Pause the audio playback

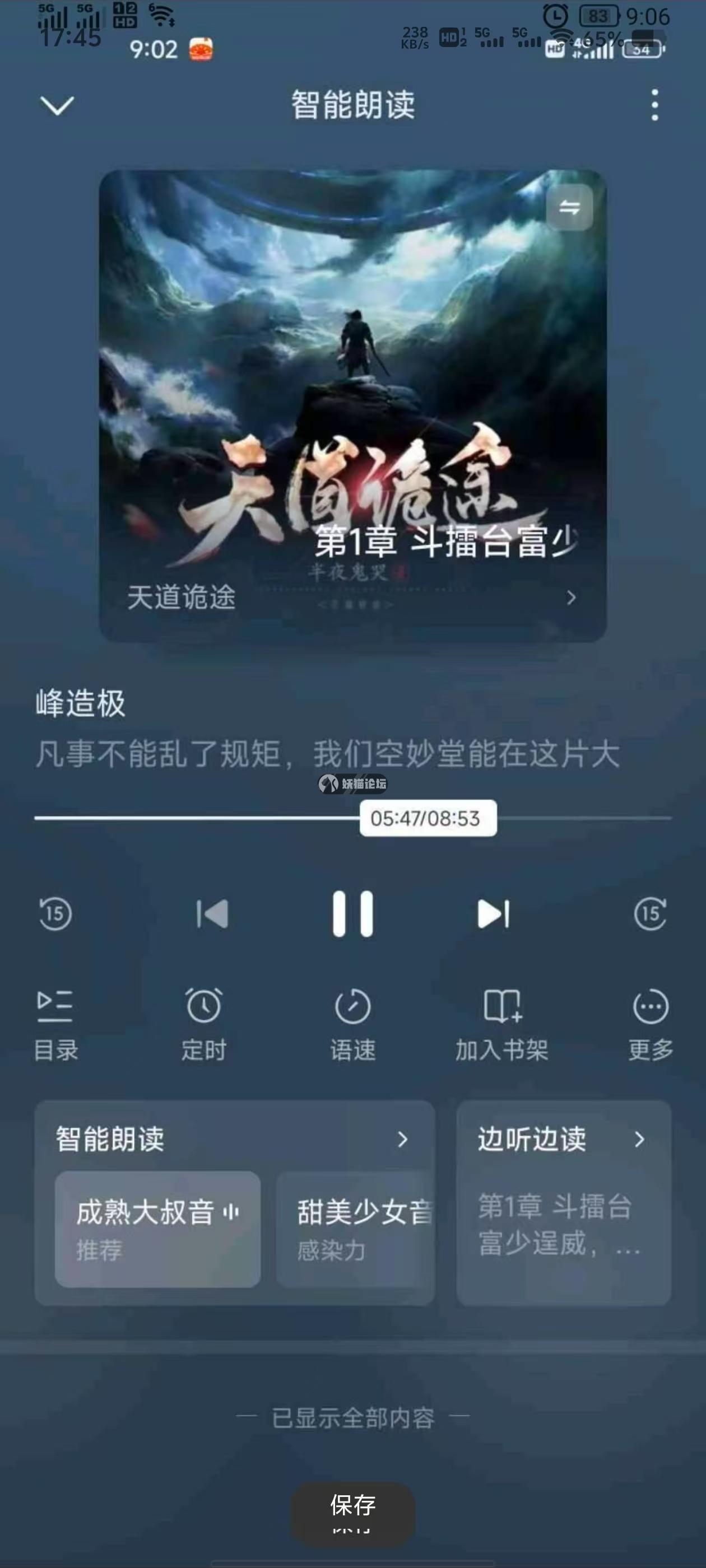352,914
